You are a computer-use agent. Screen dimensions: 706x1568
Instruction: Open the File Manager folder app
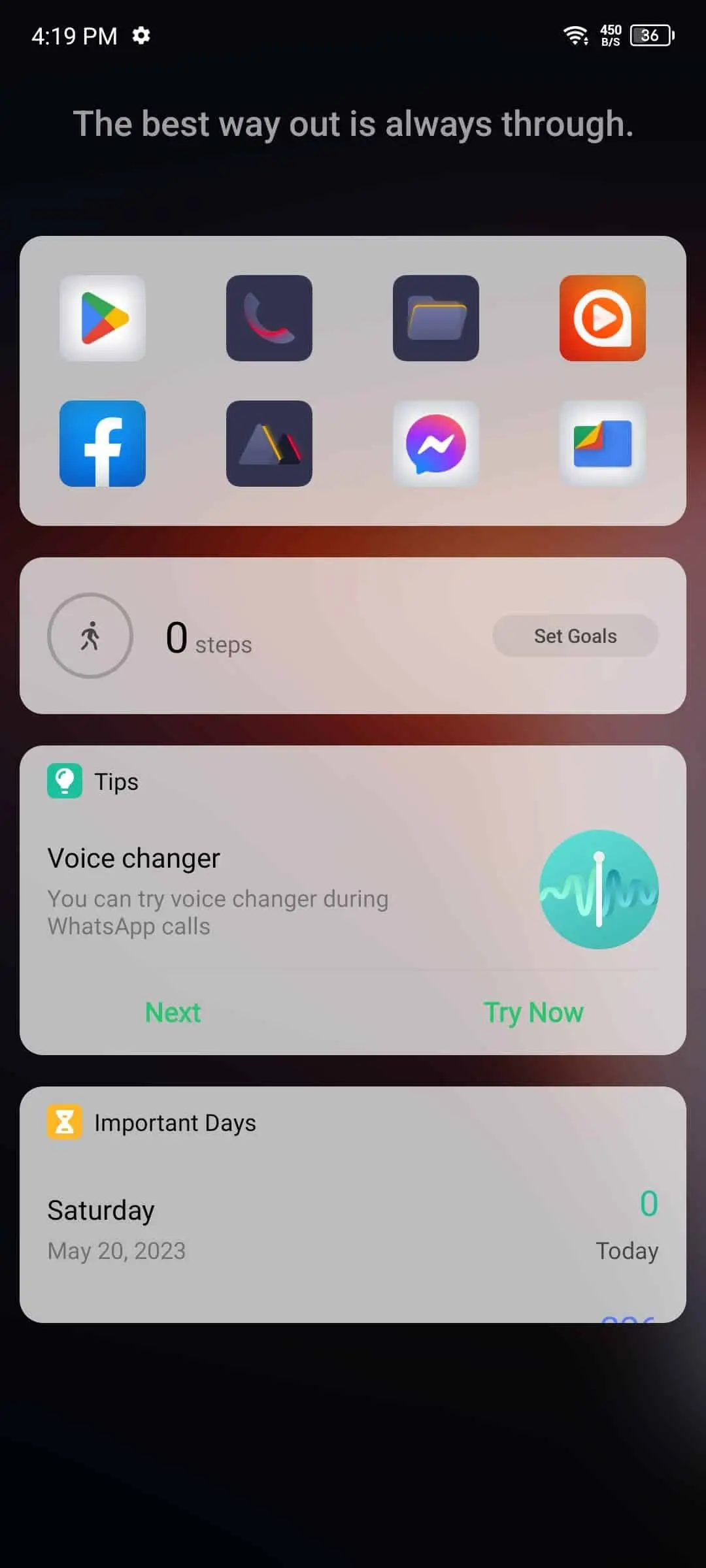tap(436, 318)
